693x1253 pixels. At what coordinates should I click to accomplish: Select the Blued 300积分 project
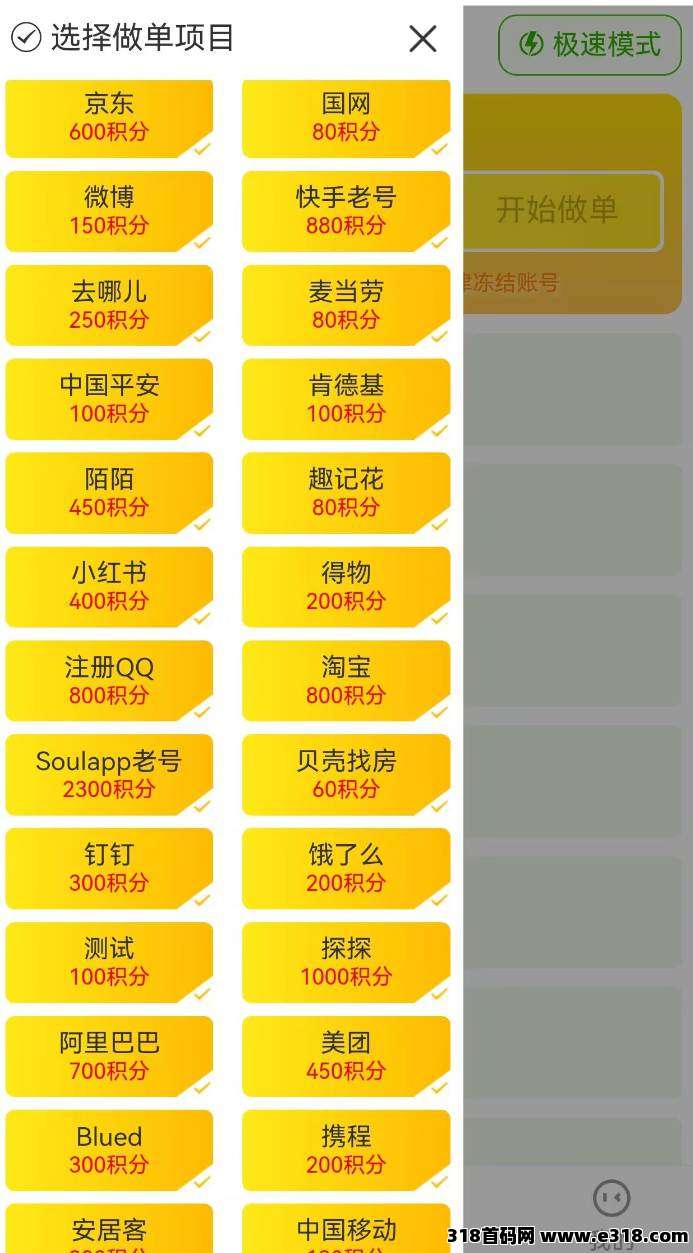click(x=109, y=1151)
